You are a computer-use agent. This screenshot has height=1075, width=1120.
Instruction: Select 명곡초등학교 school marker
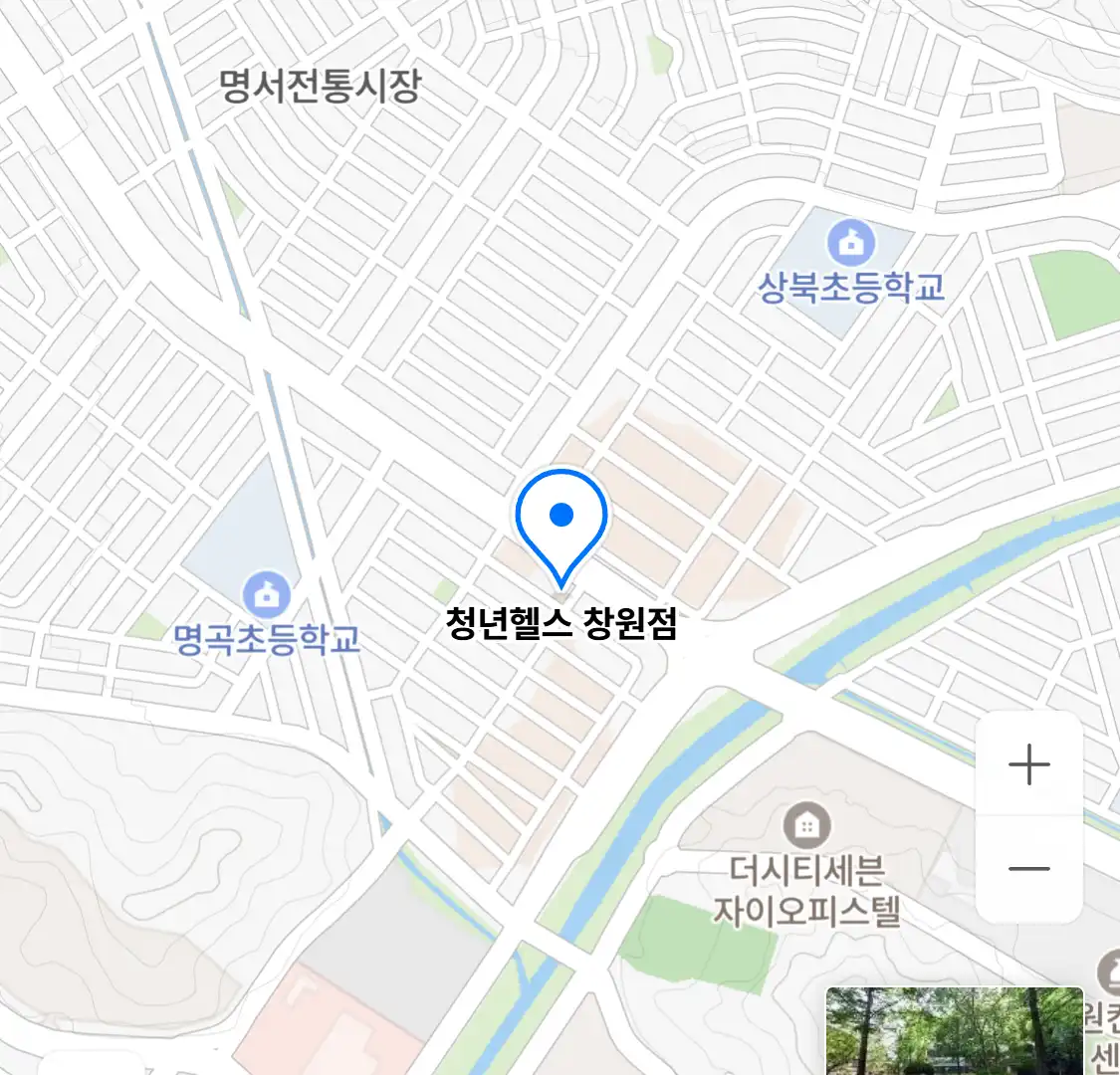click(266, 594)
